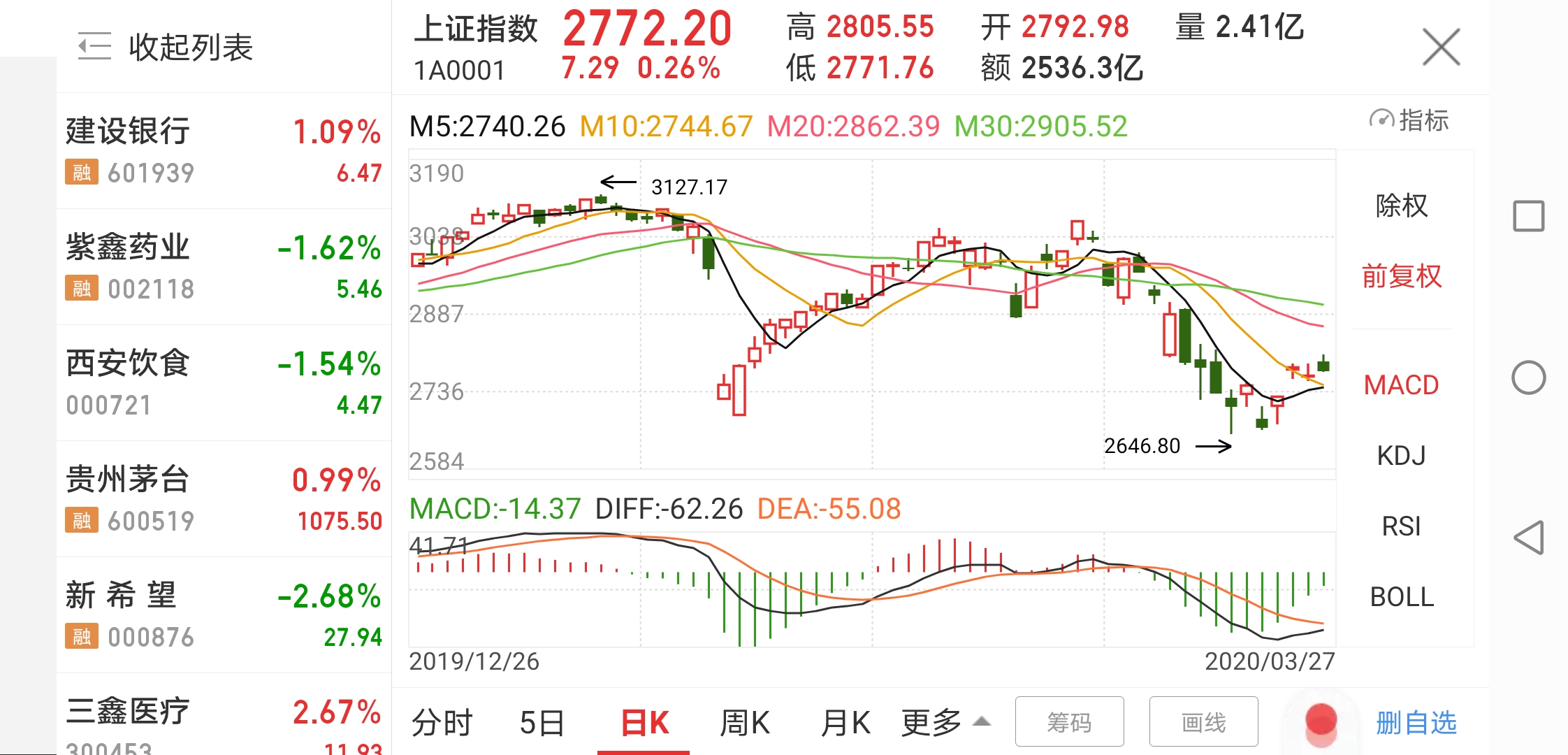Open 建设银行 stock from the list
Image resolution: width=1568 pixels, height=755 pixels.
[224, 150]
